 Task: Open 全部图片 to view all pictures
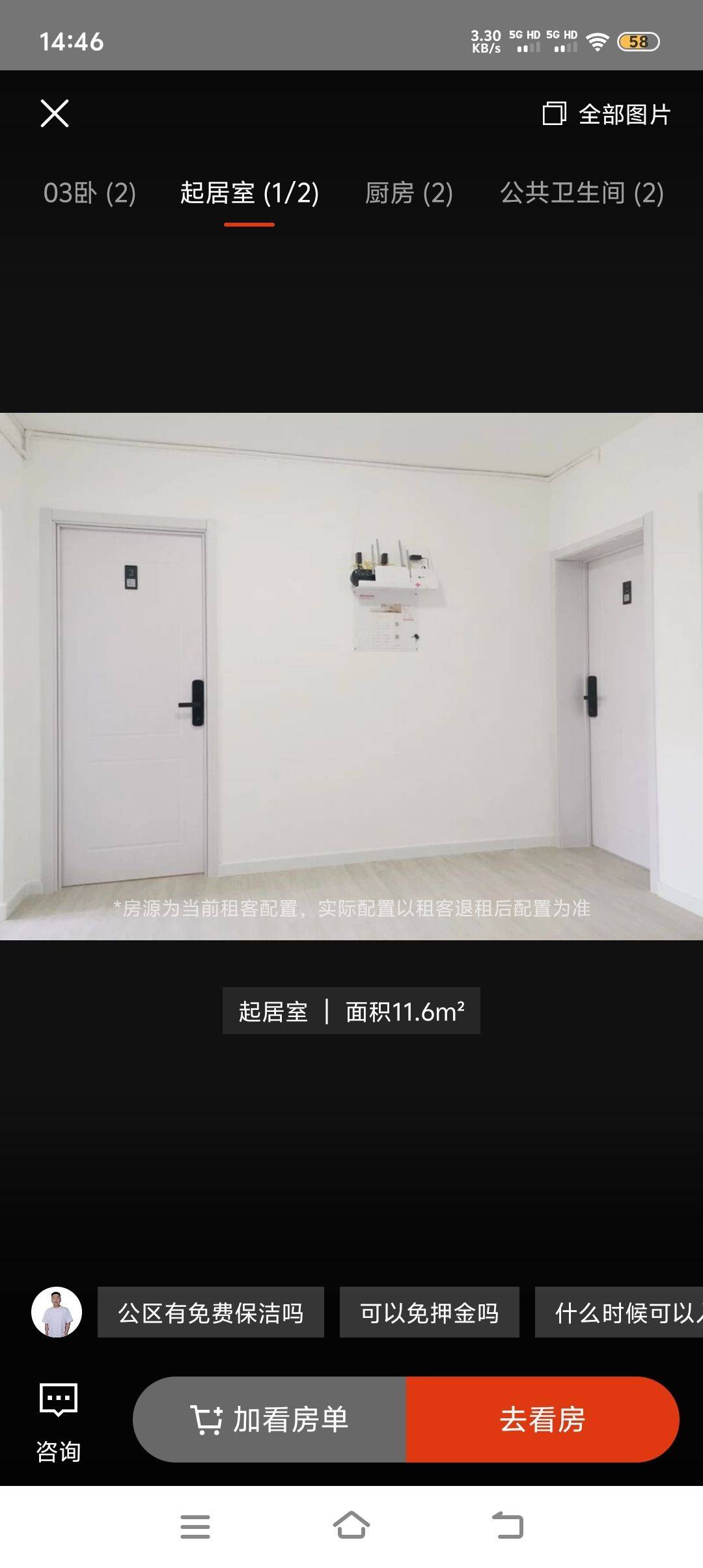click(607, 114)
